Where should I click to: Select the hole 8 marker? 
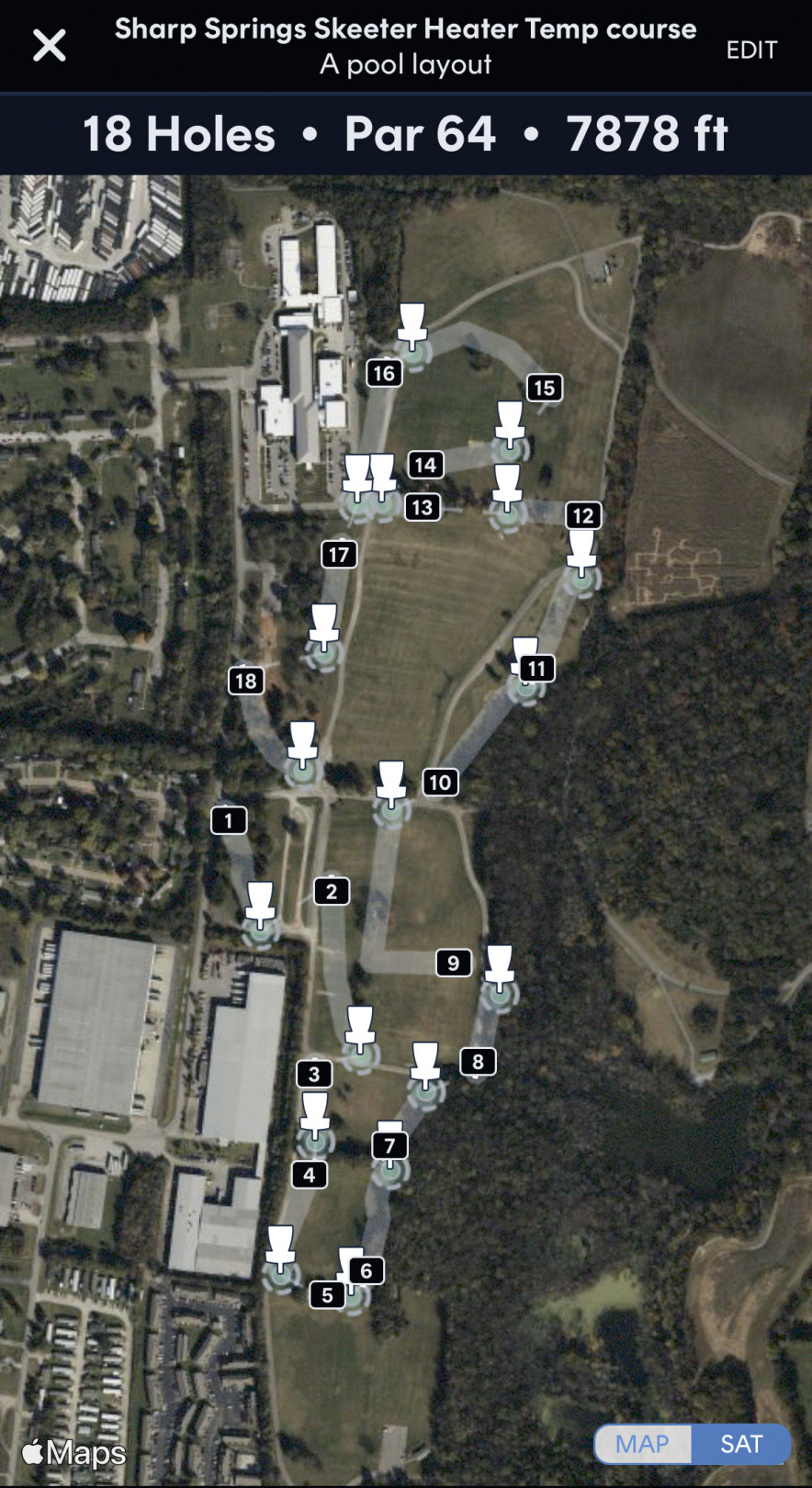tap(478, 1062)
